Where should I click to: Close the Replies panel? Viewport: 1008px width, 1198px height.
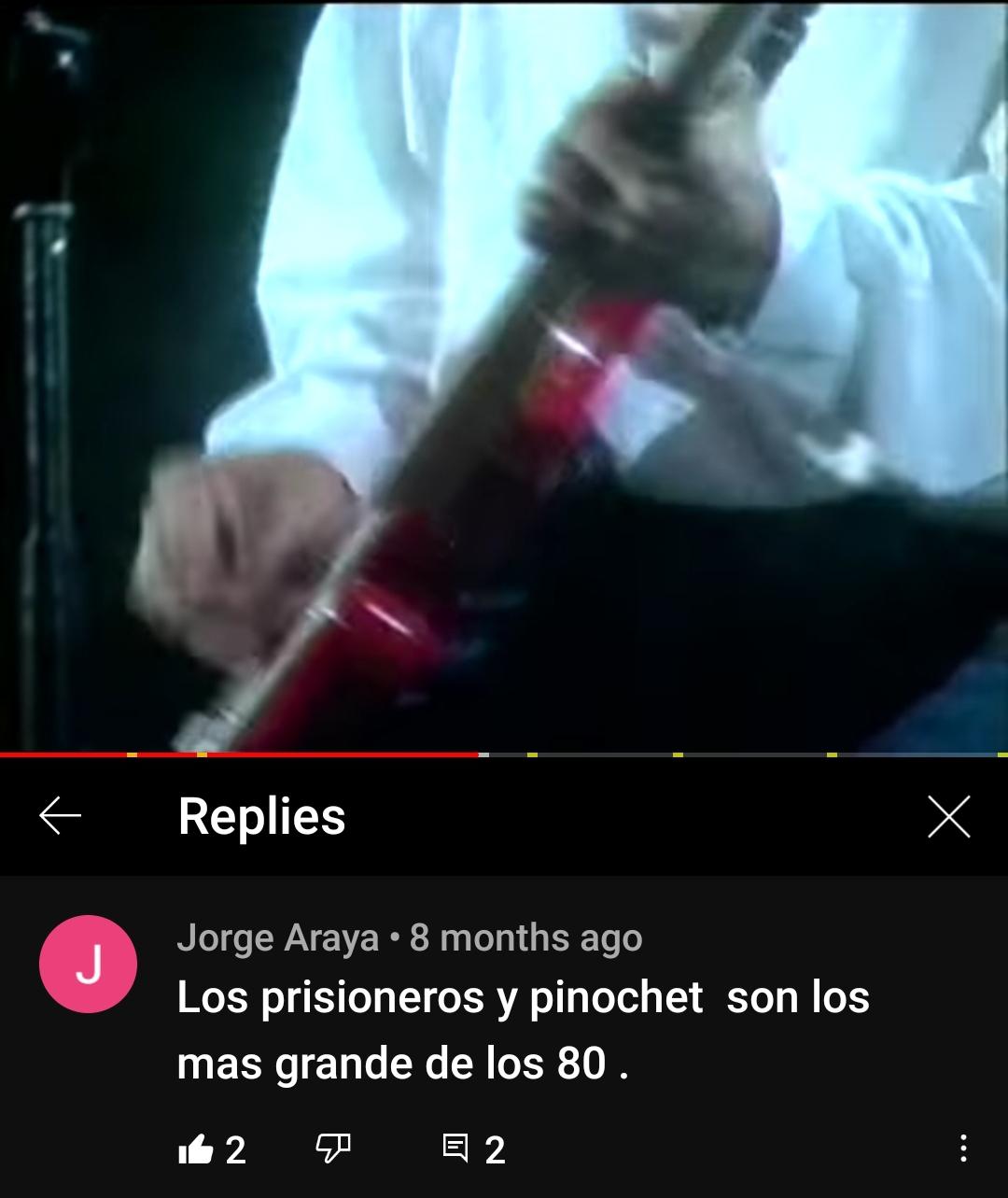(949, 817)
